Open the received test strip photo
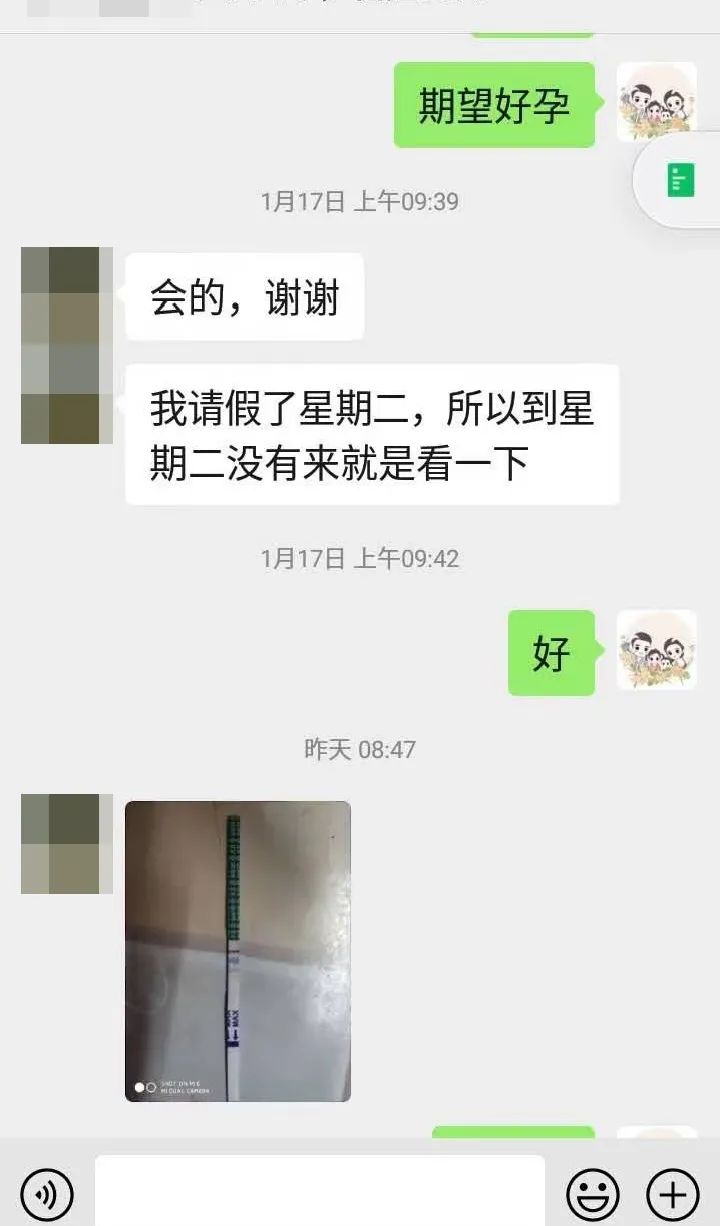The height and width of the screenshot is (1226, 720). (x=238, y=951)
